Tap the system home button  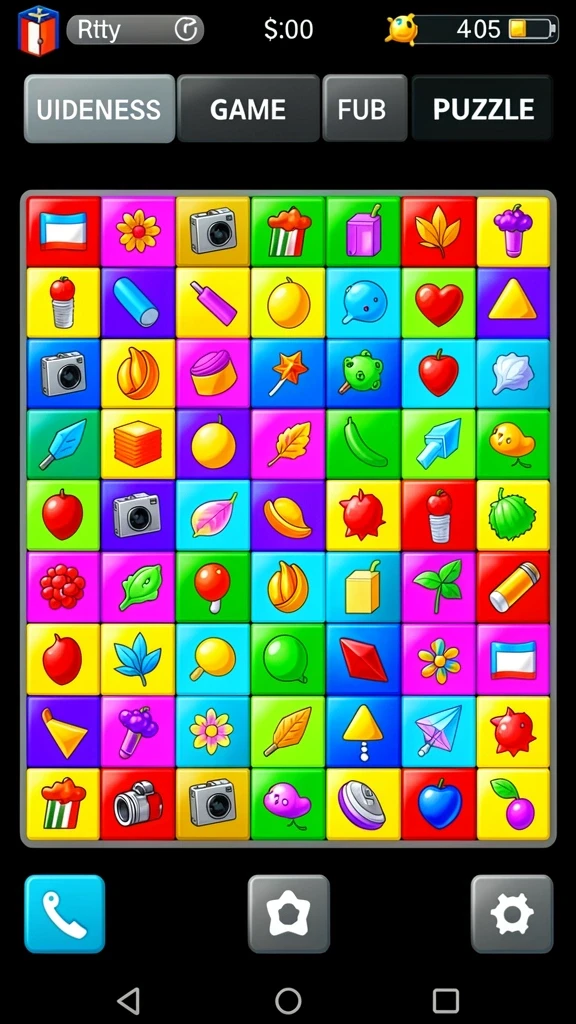pos(288,1000)
